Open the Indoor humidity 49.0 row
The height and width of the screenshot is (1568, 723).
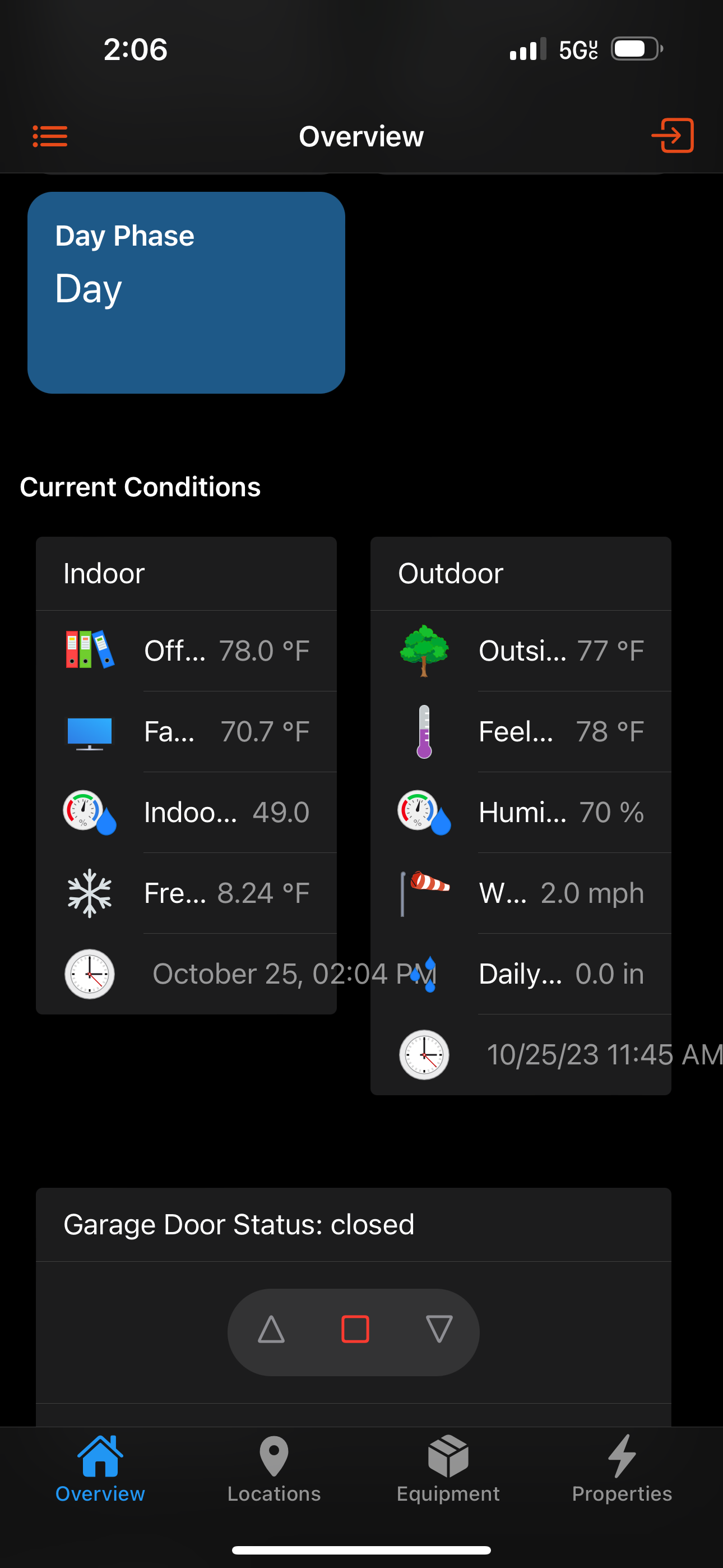tap(186, 812)
